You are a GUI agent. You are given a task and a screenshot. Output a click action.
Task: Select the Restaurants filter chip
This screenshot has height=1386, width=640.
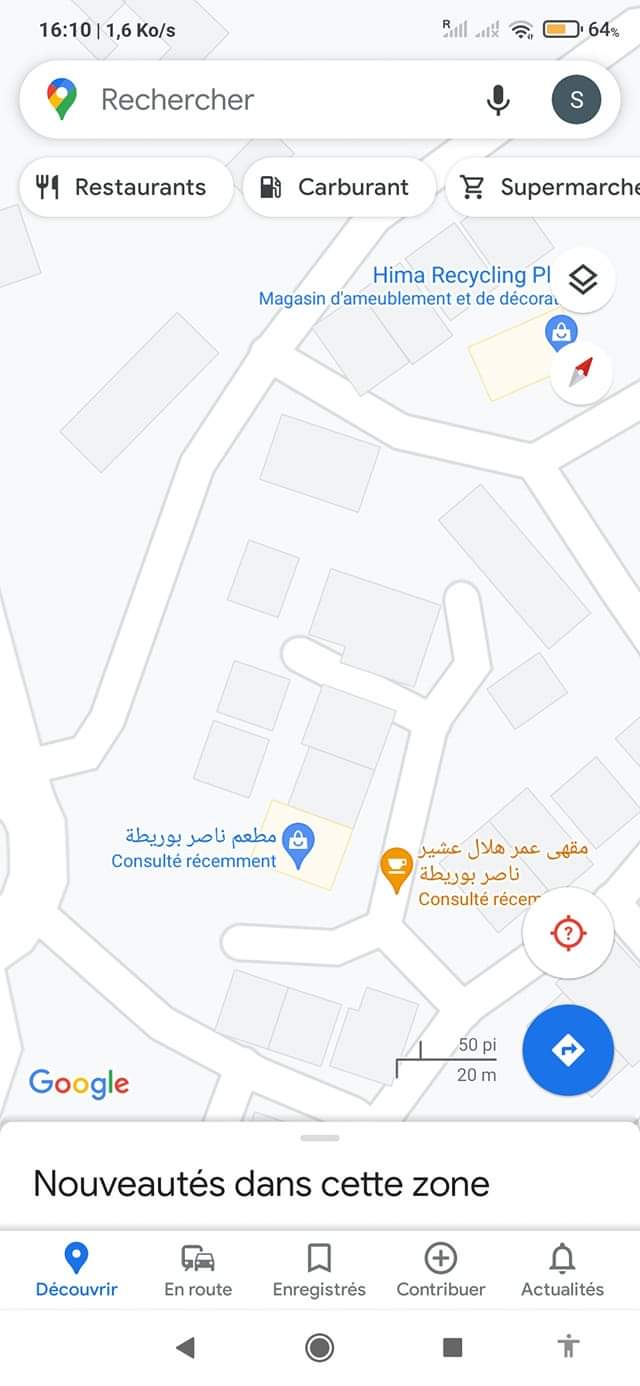click(x=122, y=187)
